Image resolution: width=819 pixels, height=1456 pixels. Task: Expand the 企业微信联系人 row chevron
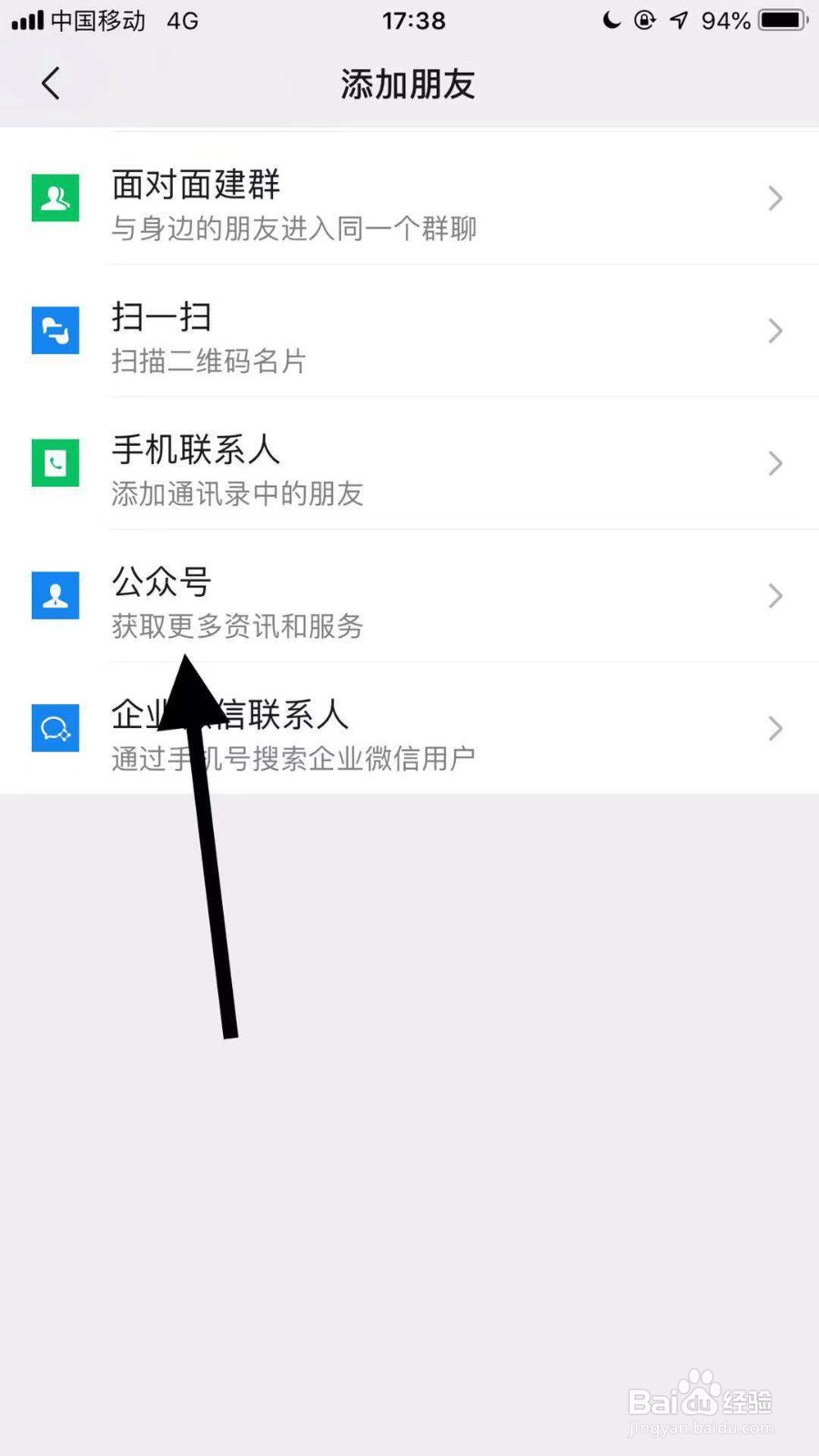(x=774, y=728)
